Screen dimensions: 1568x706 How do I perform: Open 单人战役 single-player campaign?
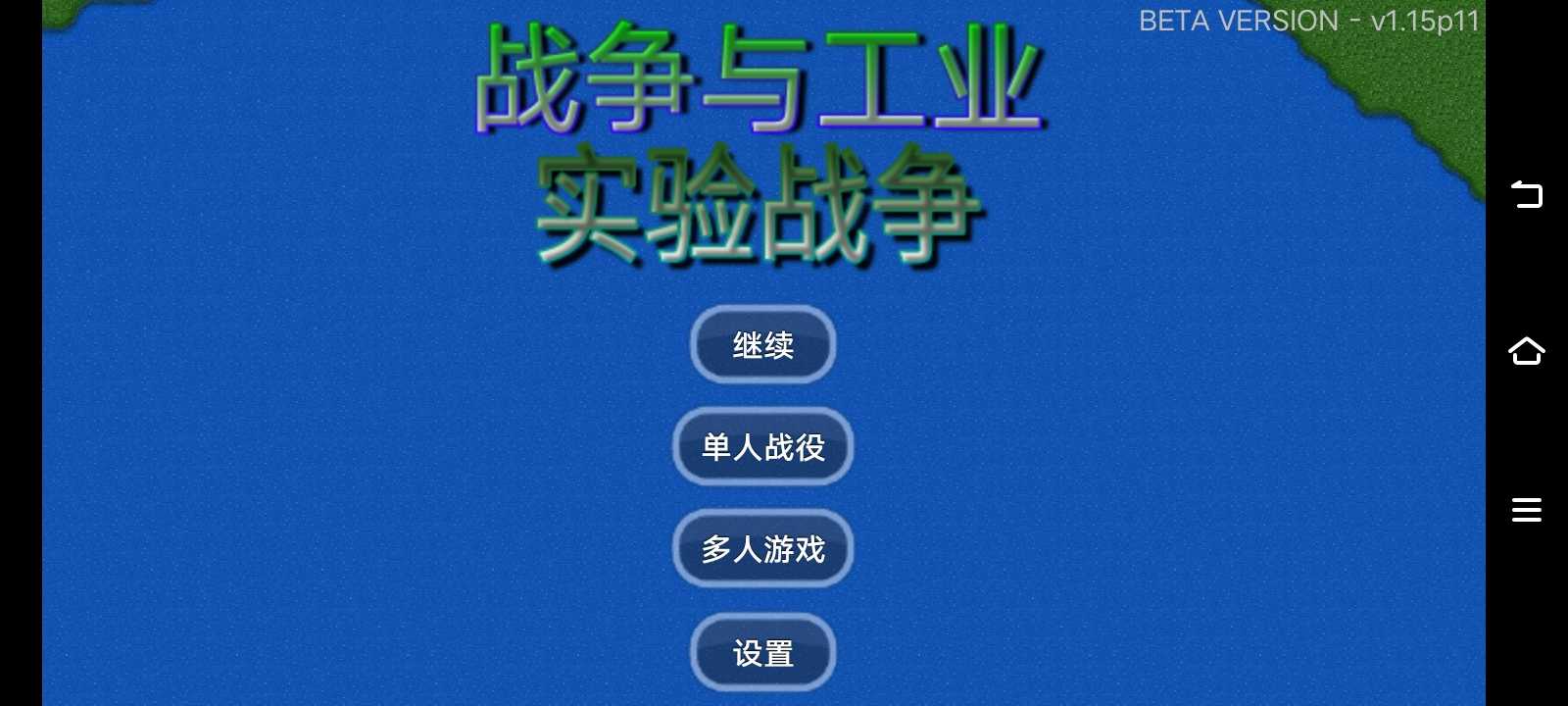tap(762, 447)
